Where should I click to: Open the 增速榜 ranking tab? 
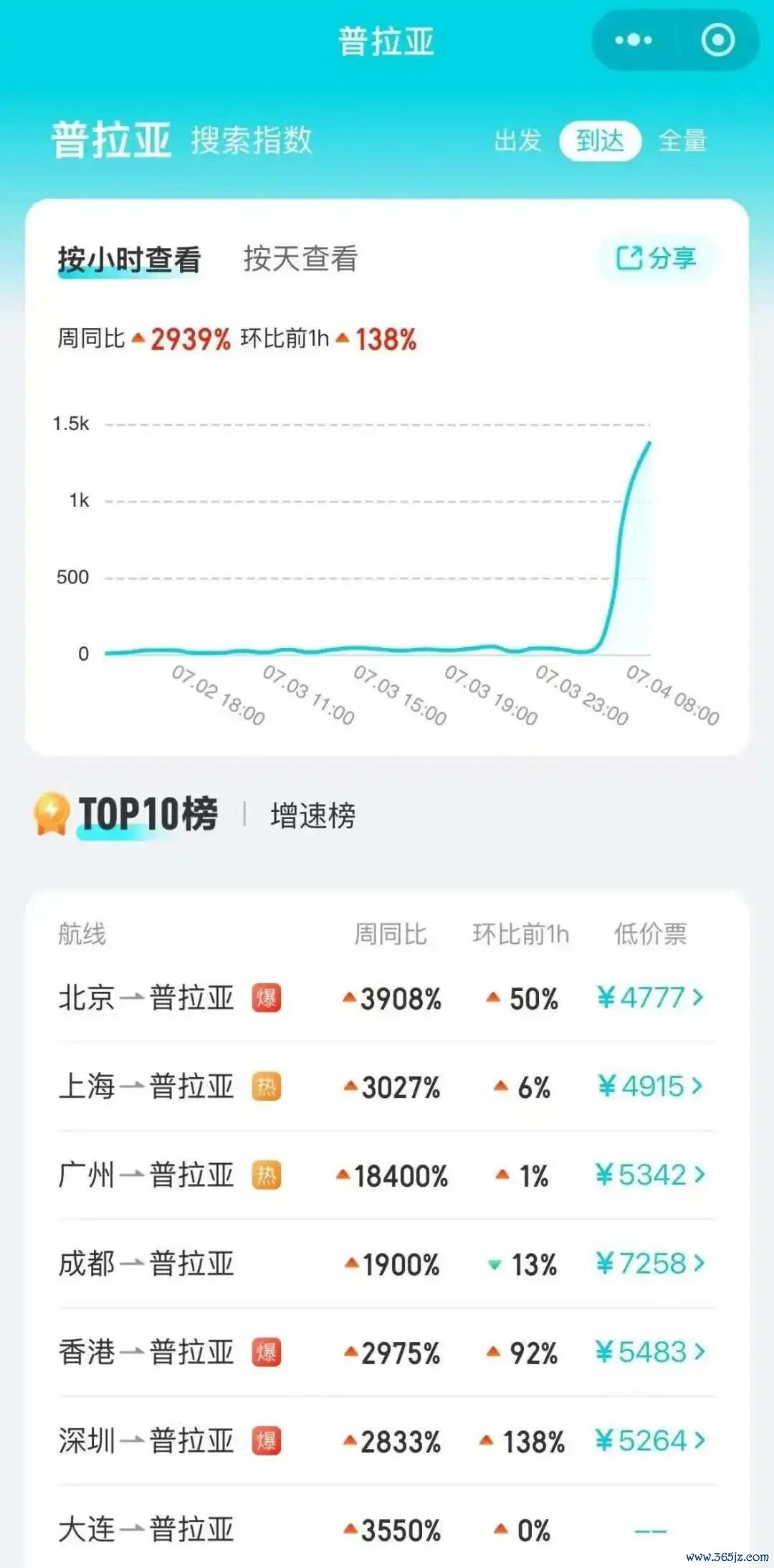click(312, 816)
